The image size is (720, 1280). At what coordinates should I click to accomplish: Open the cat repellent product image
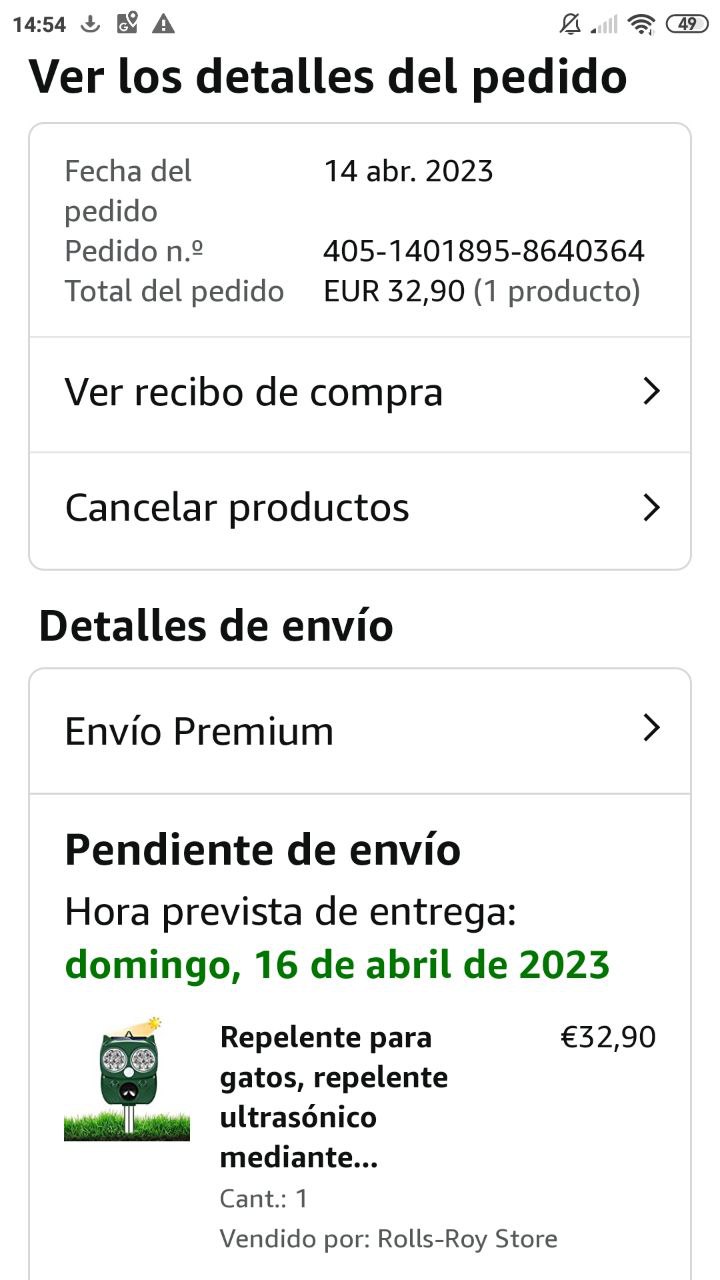pos(127,1078)
